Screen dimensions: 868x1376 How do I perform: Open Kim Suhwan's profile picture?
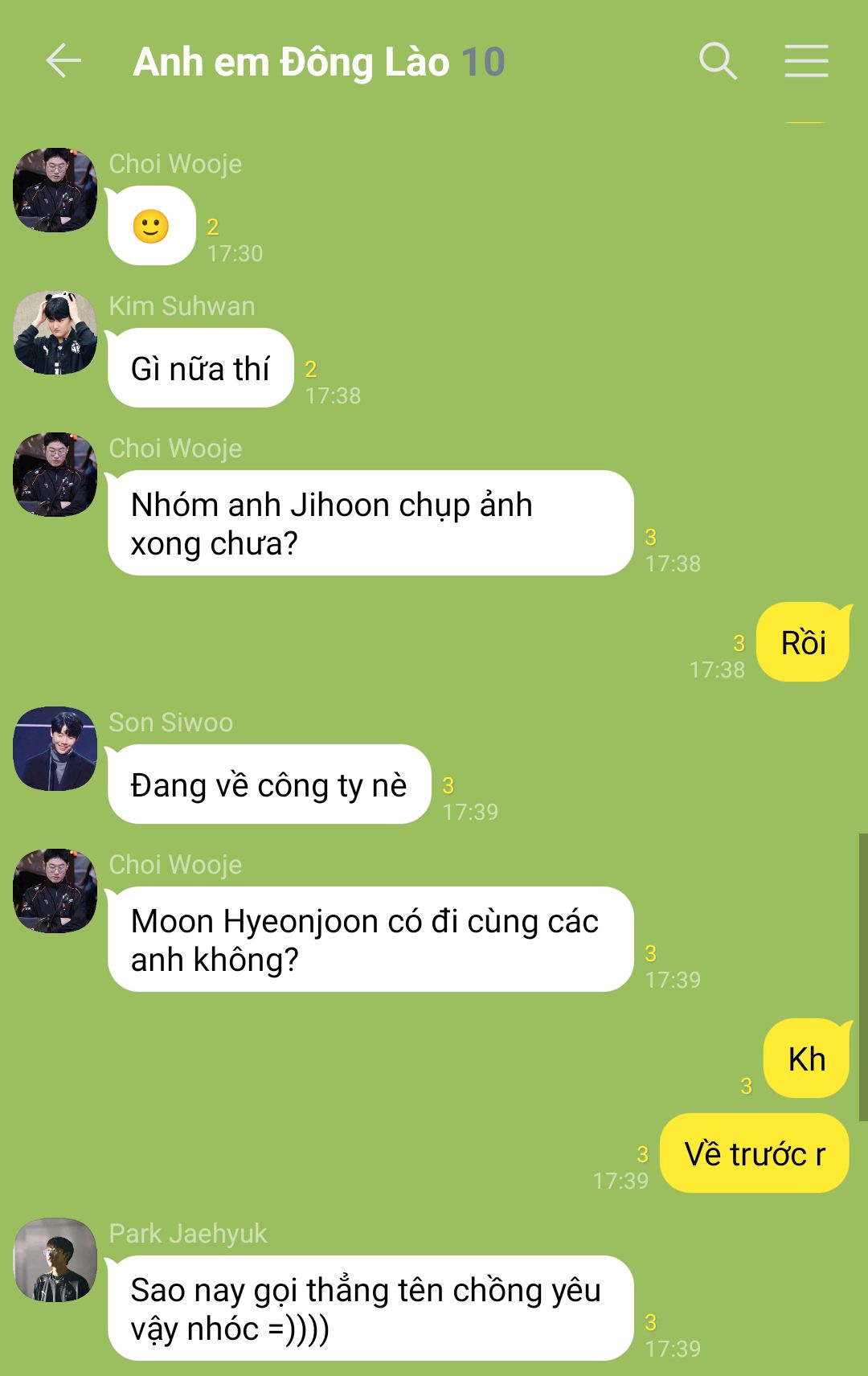point(55,333)
